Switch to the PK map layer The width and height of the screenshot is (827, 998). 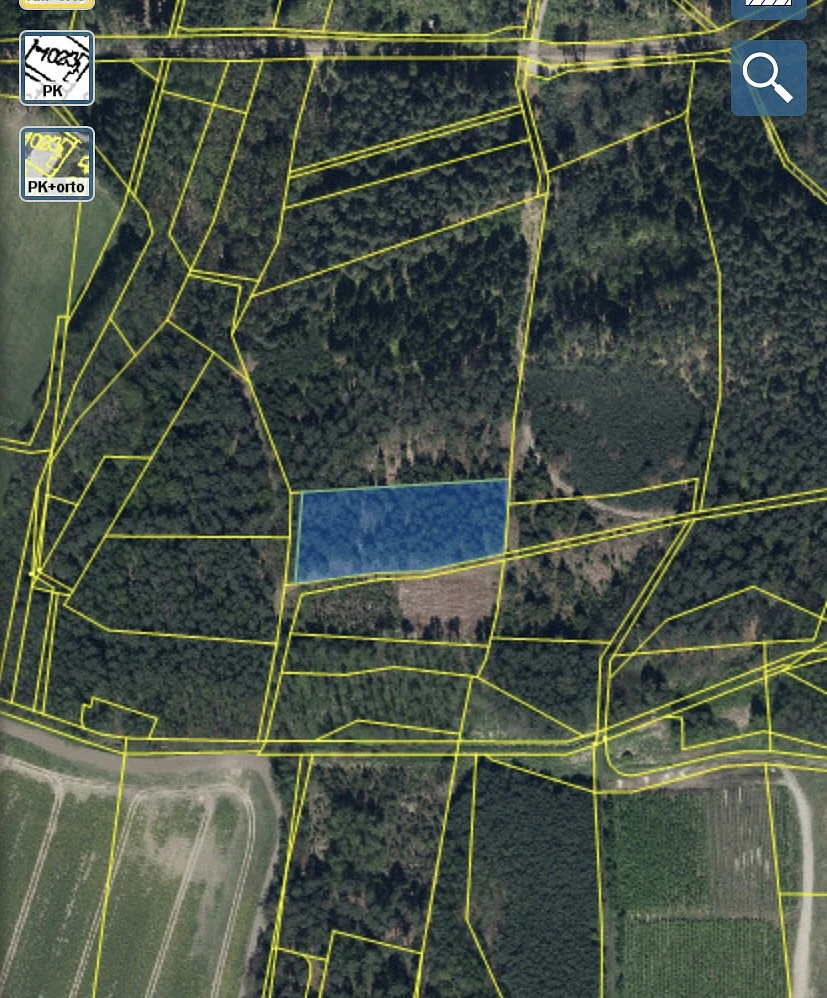pos(57,68)
